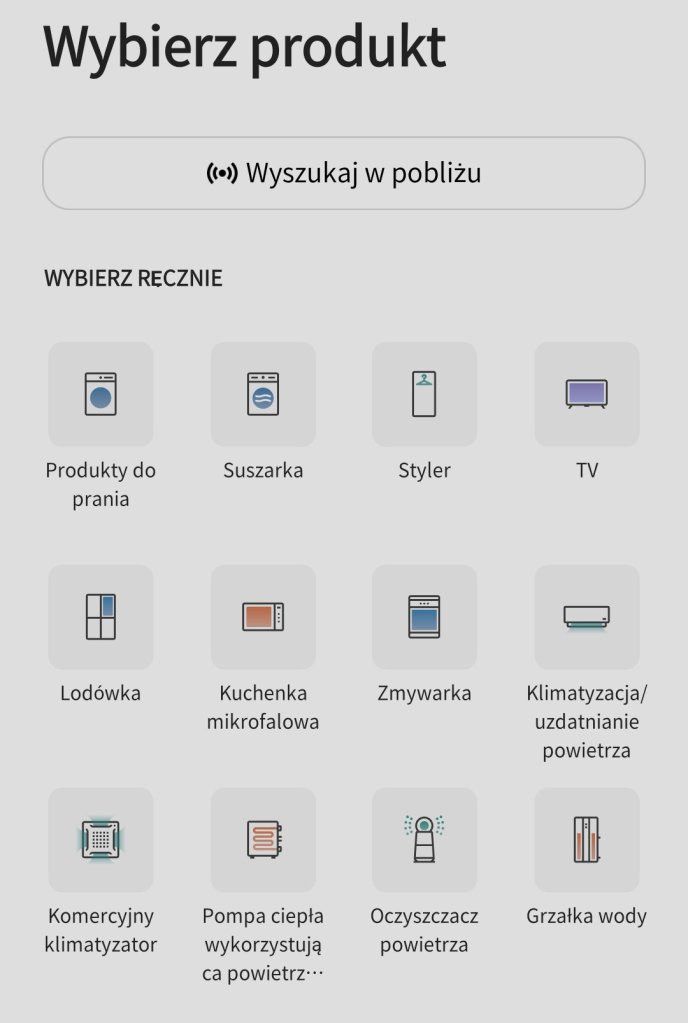Open Klimatyzacja/uzdatnianie powietrza

[x=586, y=617]
